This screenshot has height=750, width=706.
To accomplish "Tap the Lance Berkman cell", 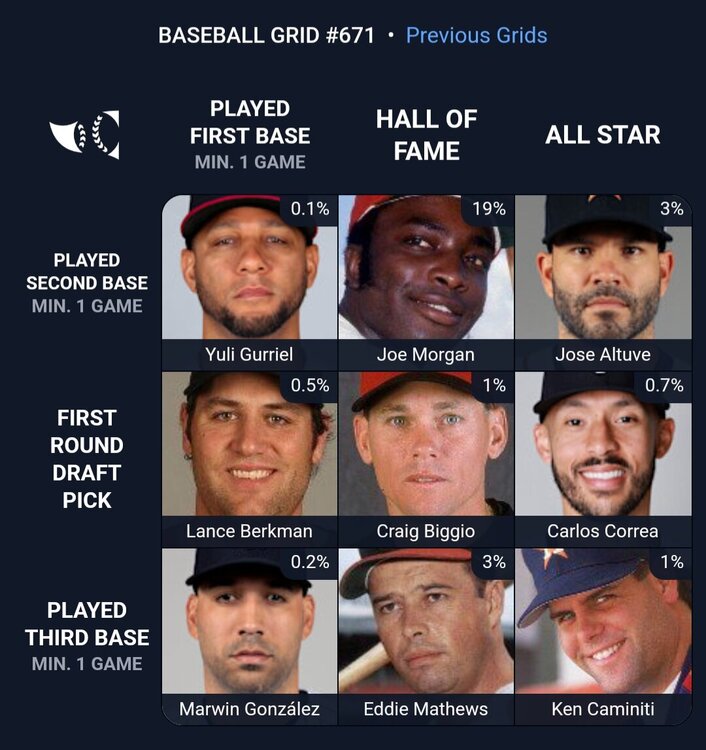I will (x=249, y=458).
